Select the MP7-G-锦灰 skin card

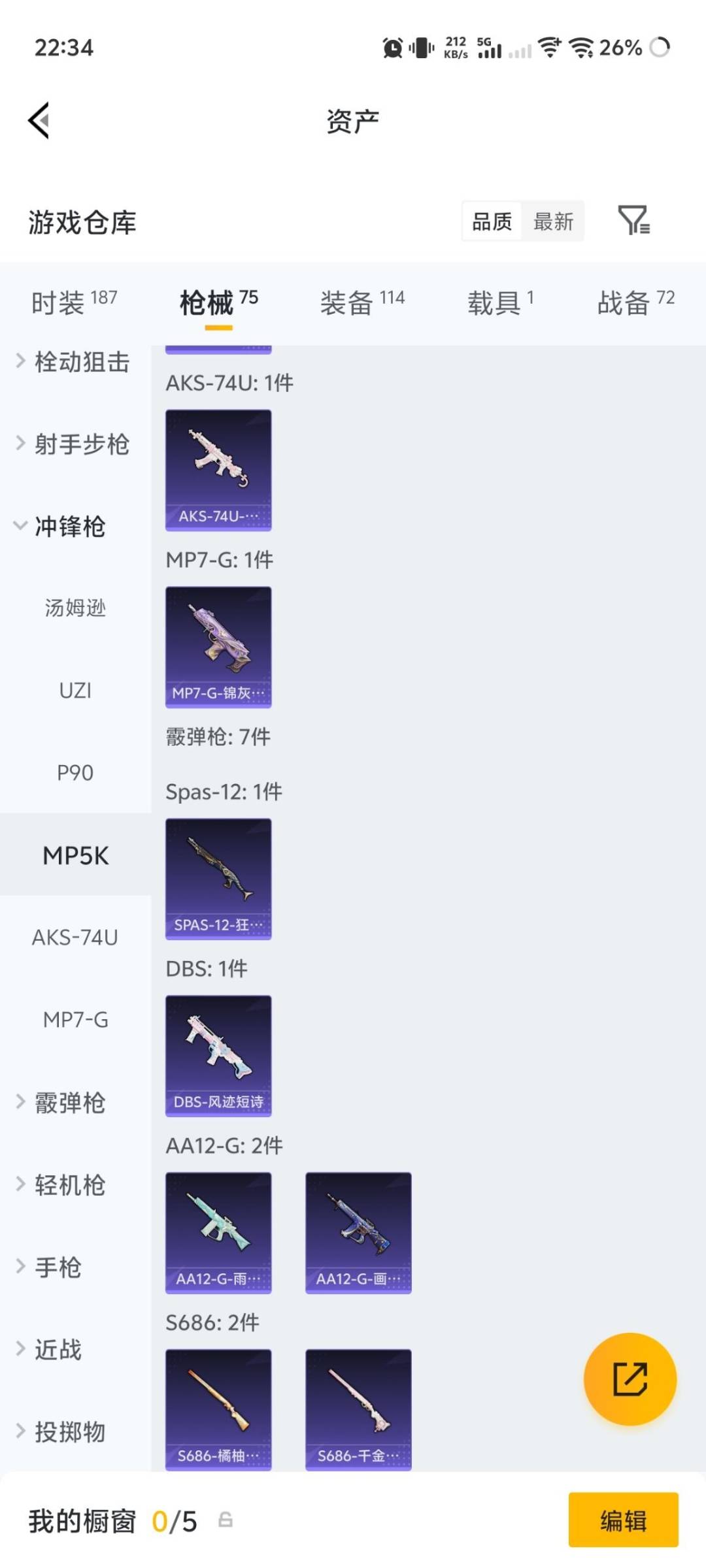(218, 645)
